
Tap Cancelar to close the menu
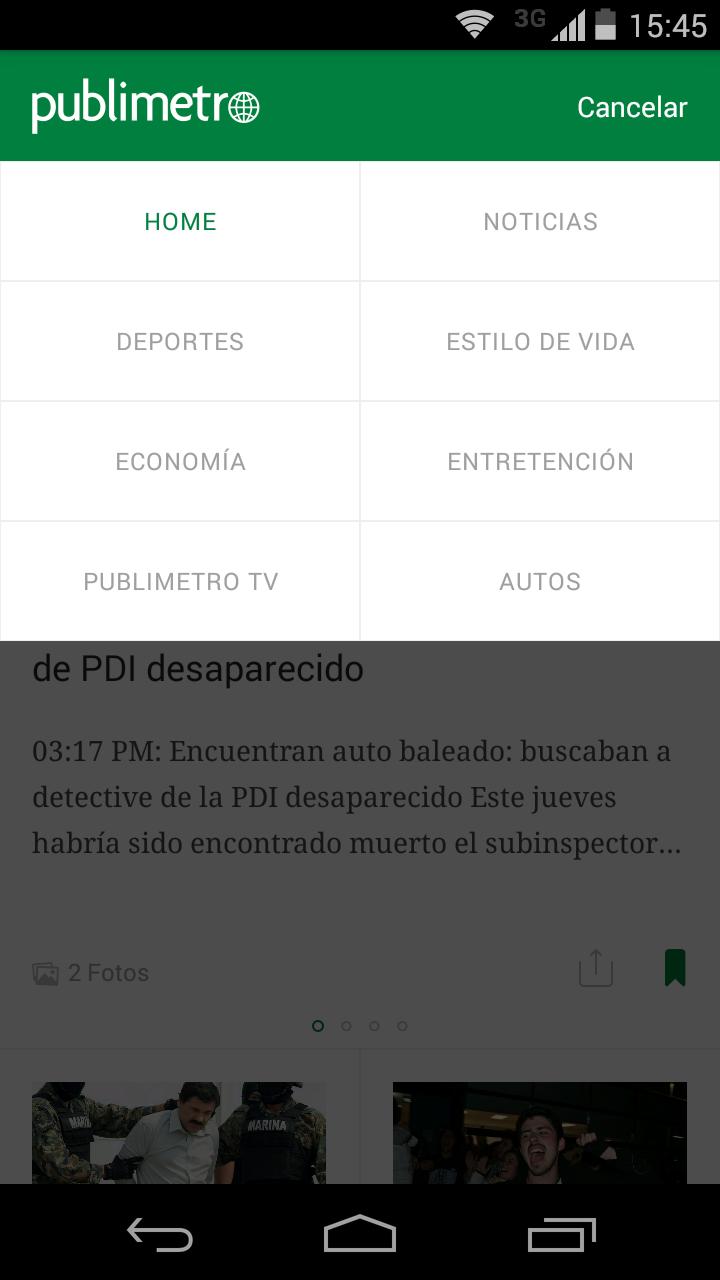pos(632,106)
